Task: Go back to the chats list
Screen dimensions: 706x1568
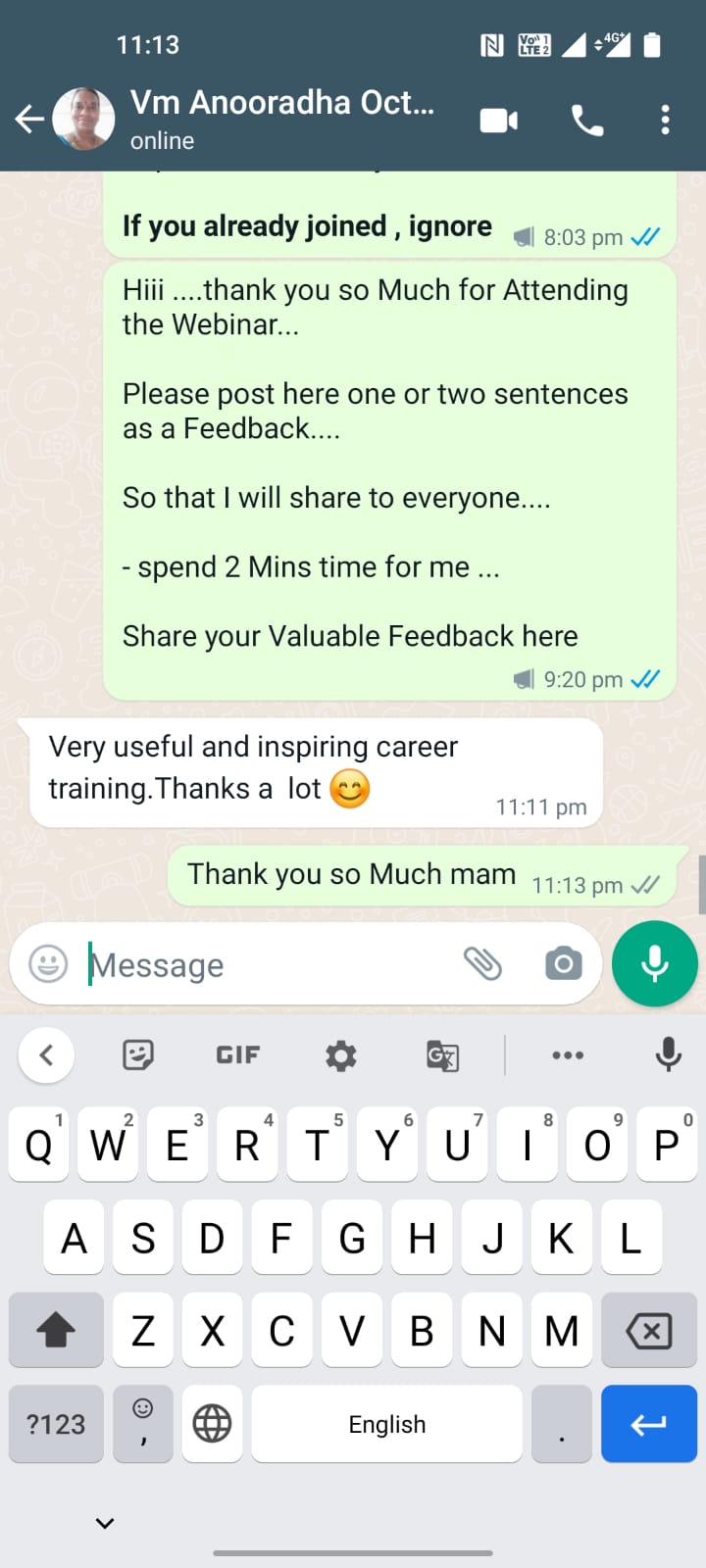Action: click(29, 120)
